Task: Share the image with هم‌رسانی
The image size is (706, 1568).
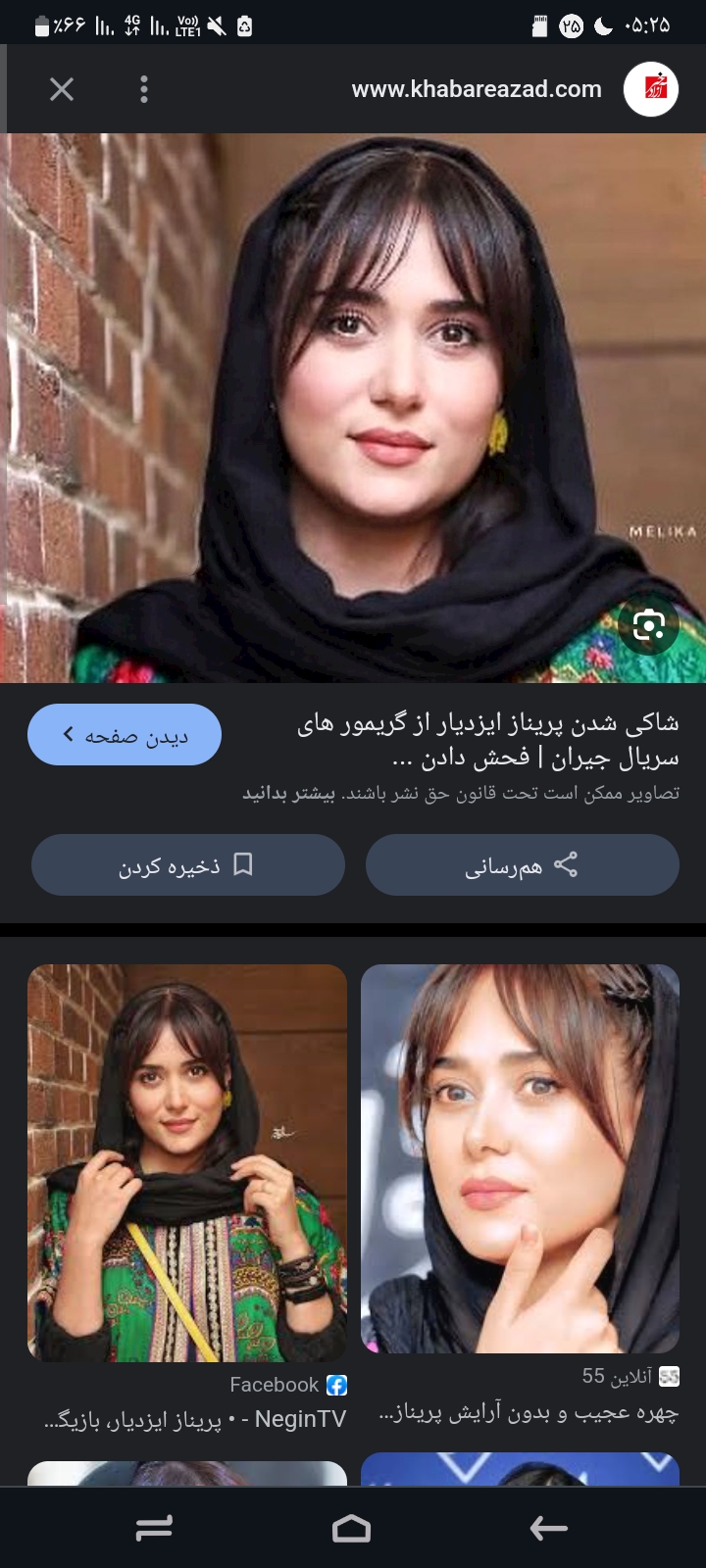Action: 522,865
